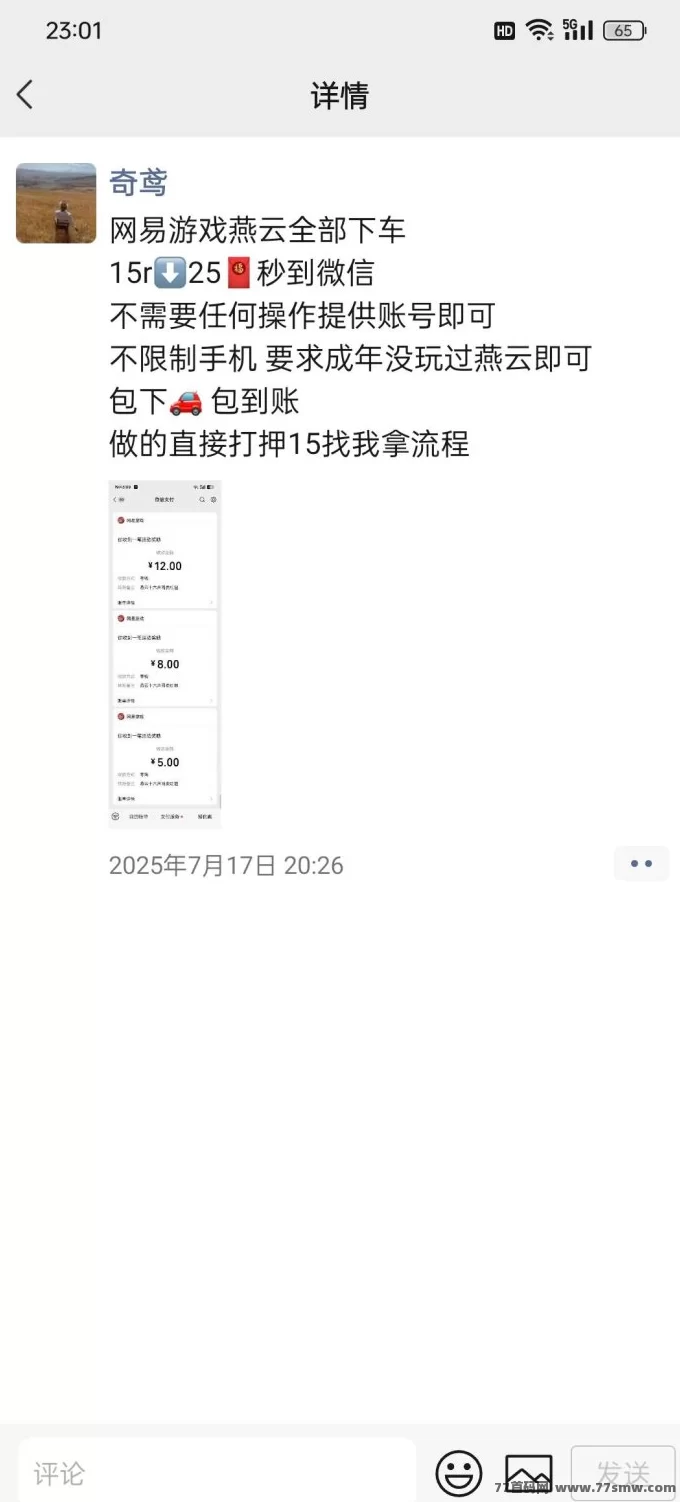The image size is (680, 1502).
Task: Tap the 评论 comment field
Action: [216, 1472]
